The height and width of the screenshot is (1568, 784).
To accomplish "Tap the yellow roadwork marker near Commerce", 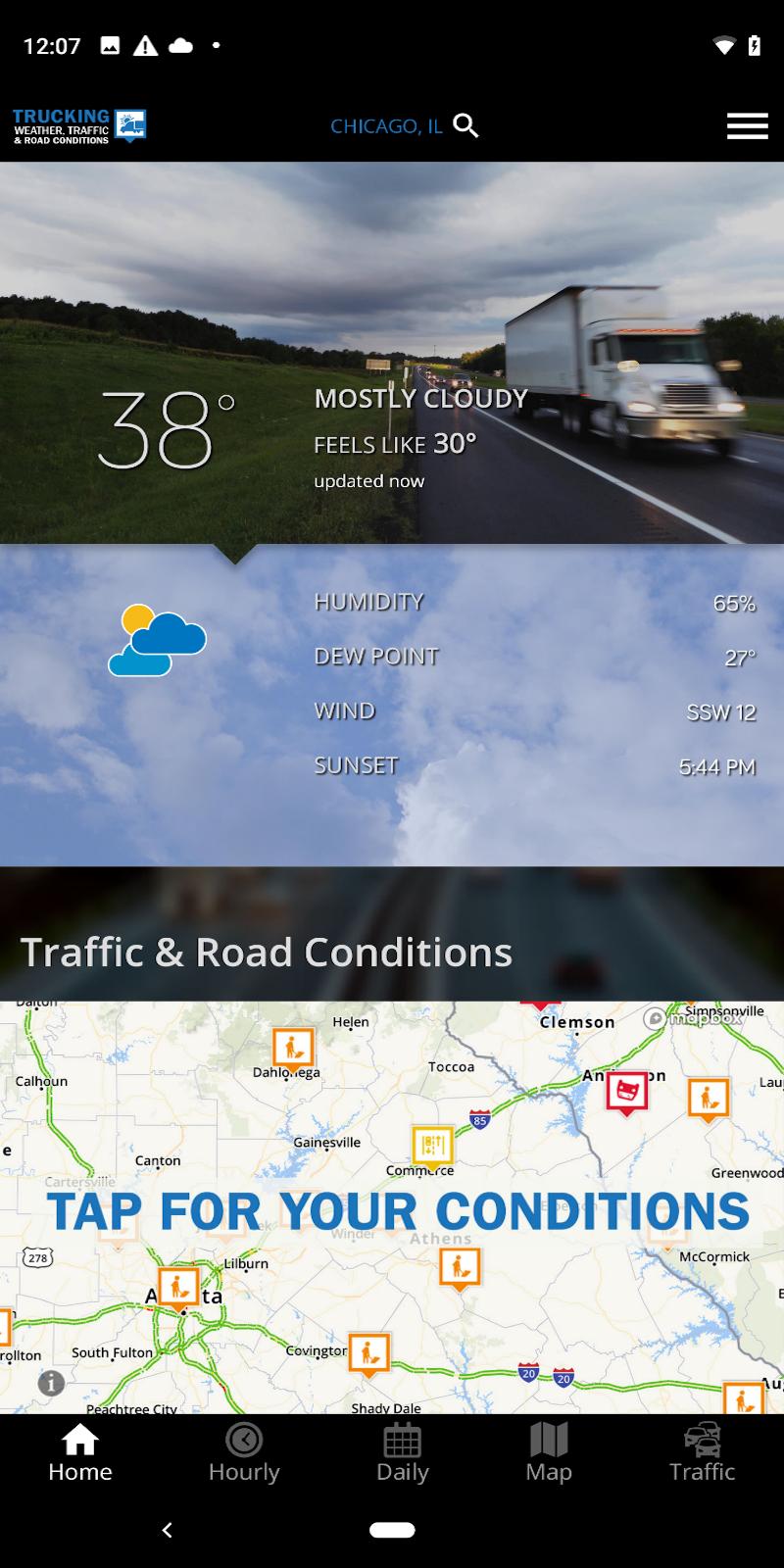I will click(432, 1144).
